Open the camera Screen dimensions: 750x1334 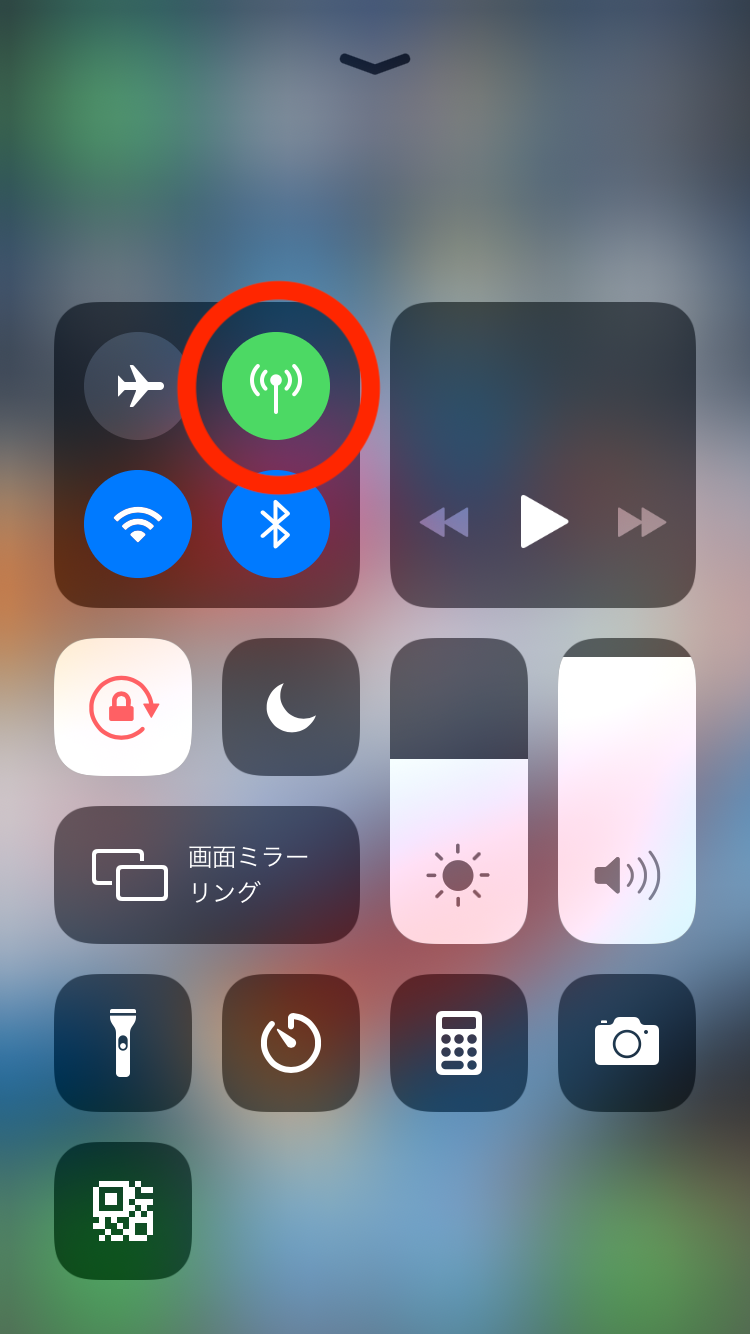[x=627, y=1043]
